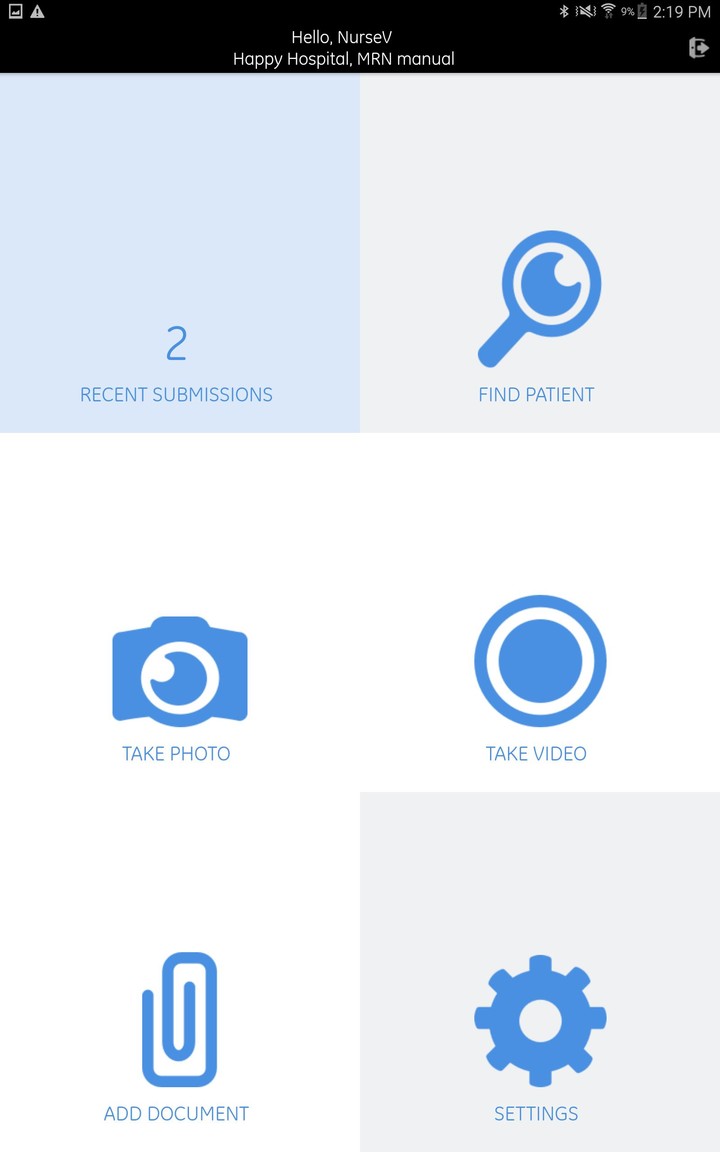Open Settings
Image resolution: width=720 pixels, height=1152 pixels.
coord(540,972)
